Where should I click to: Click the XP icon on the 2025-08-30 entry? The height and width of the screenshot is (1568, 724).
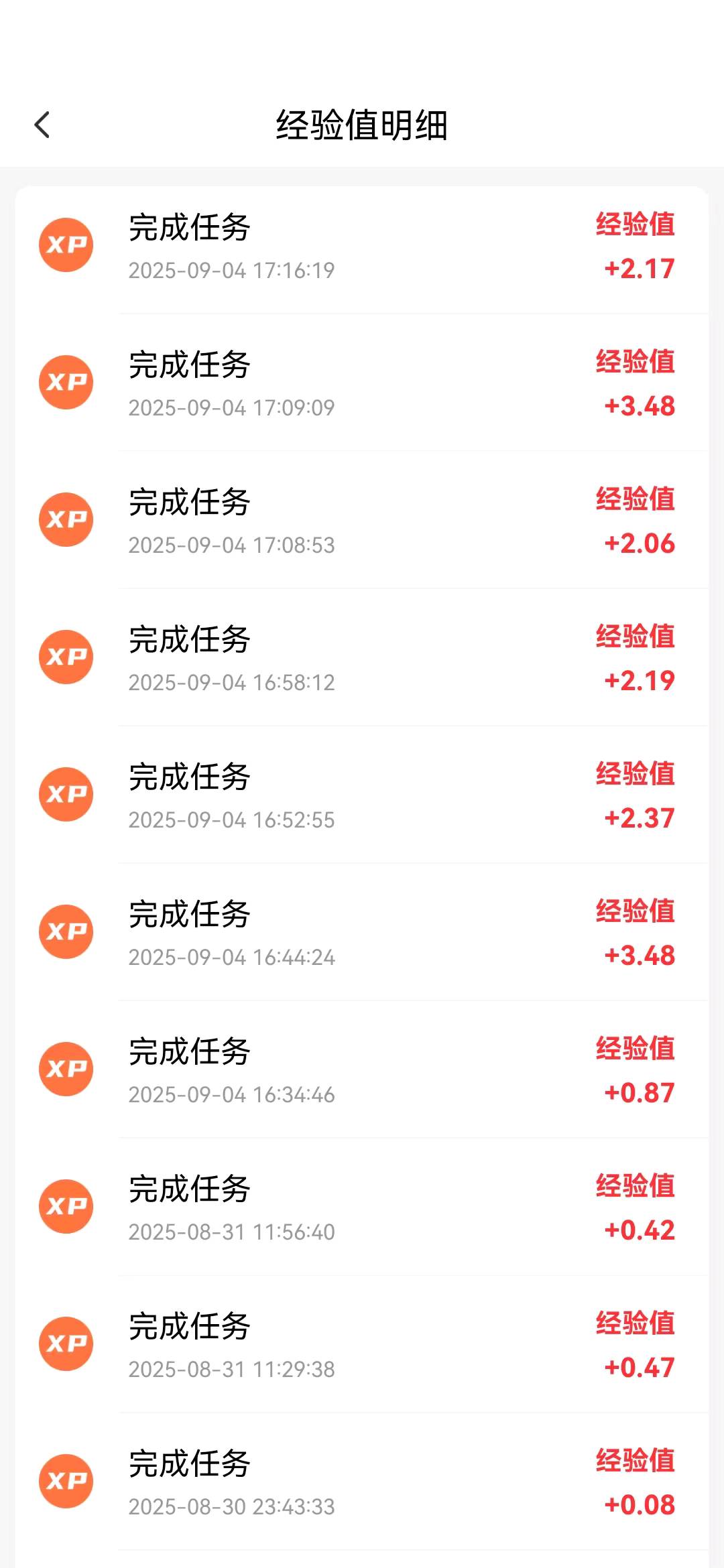[66, 1481]
